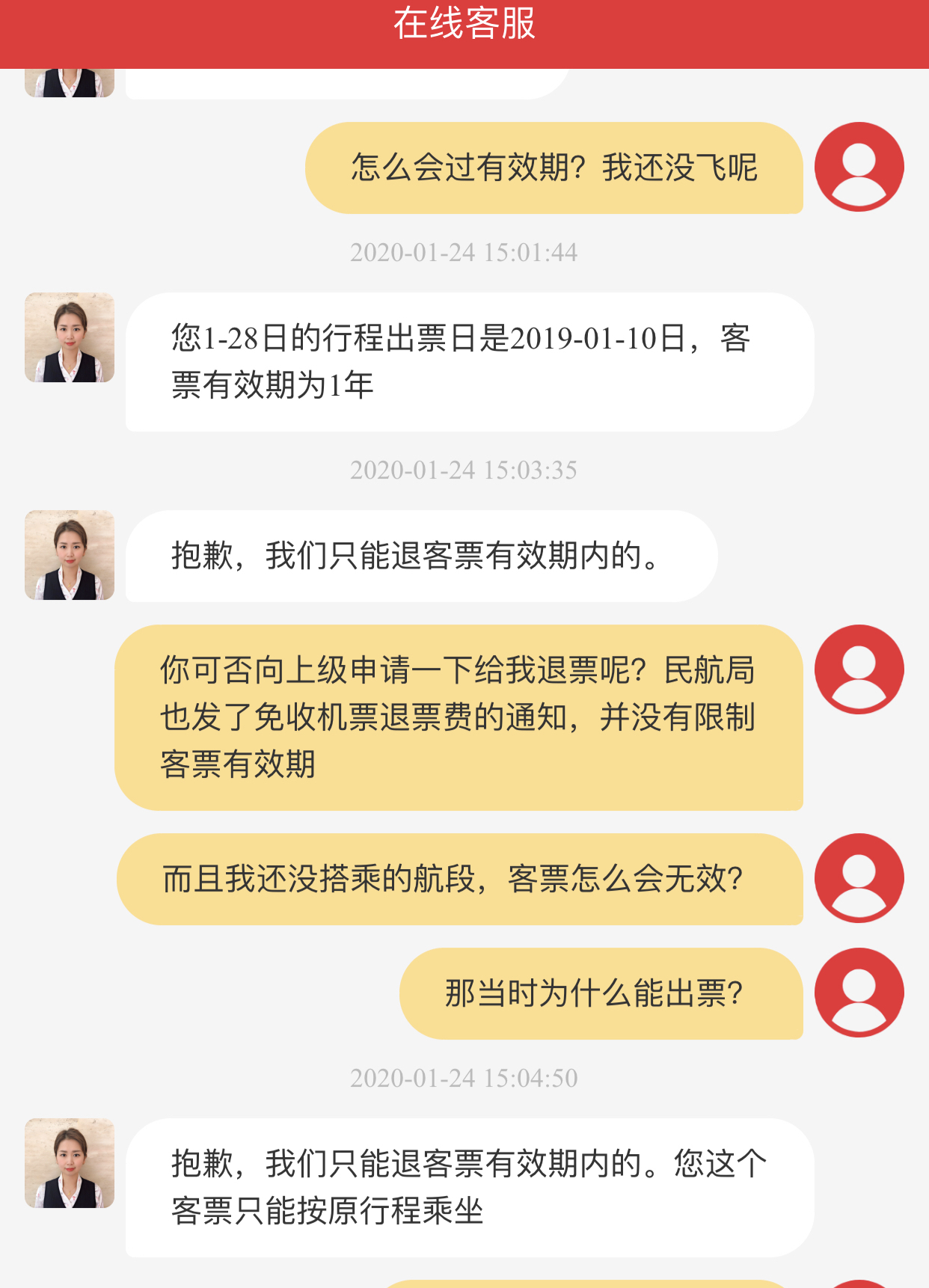Tap the agent avatar beside the 出票日是2019-01-10 message

tap(70, 337)
